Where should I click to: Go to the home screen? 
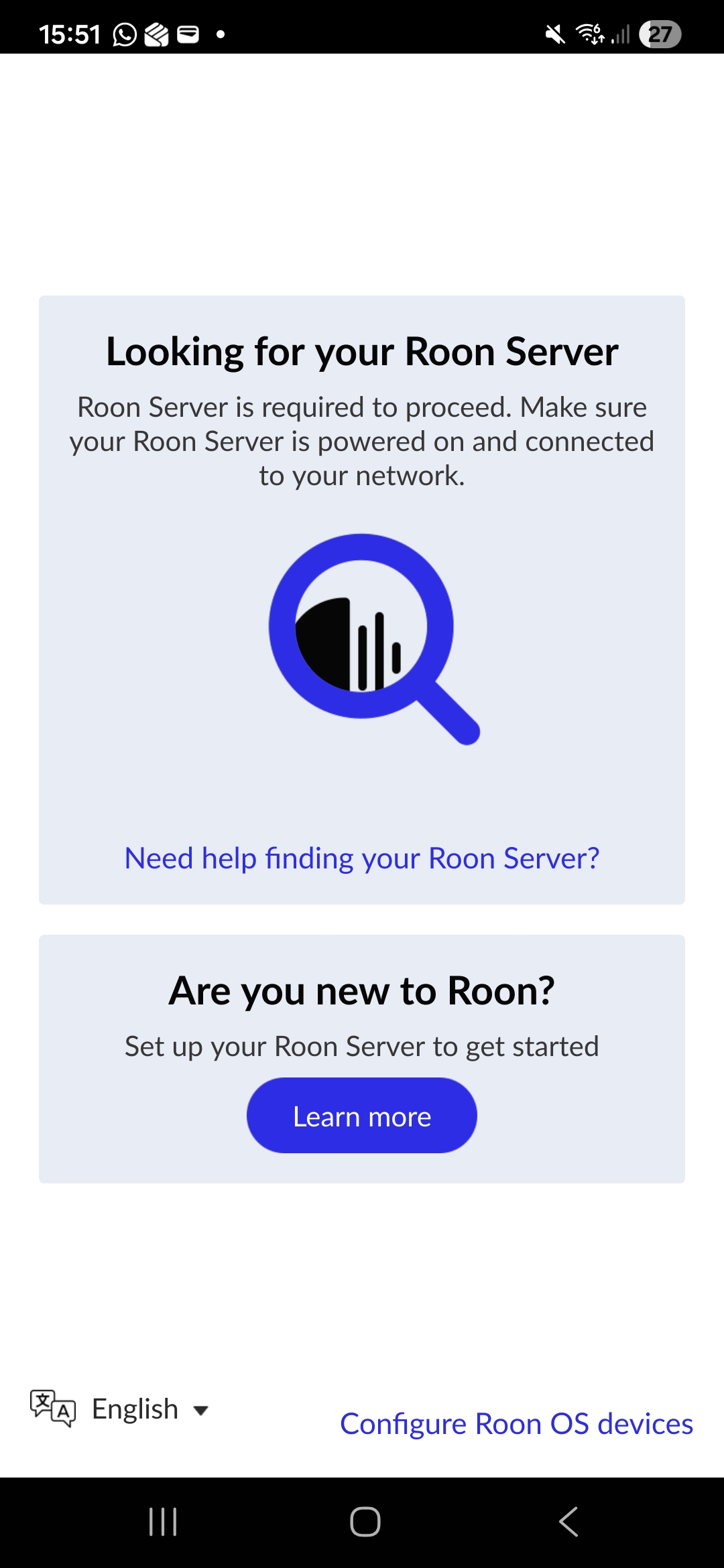[x=365, y=1521]
